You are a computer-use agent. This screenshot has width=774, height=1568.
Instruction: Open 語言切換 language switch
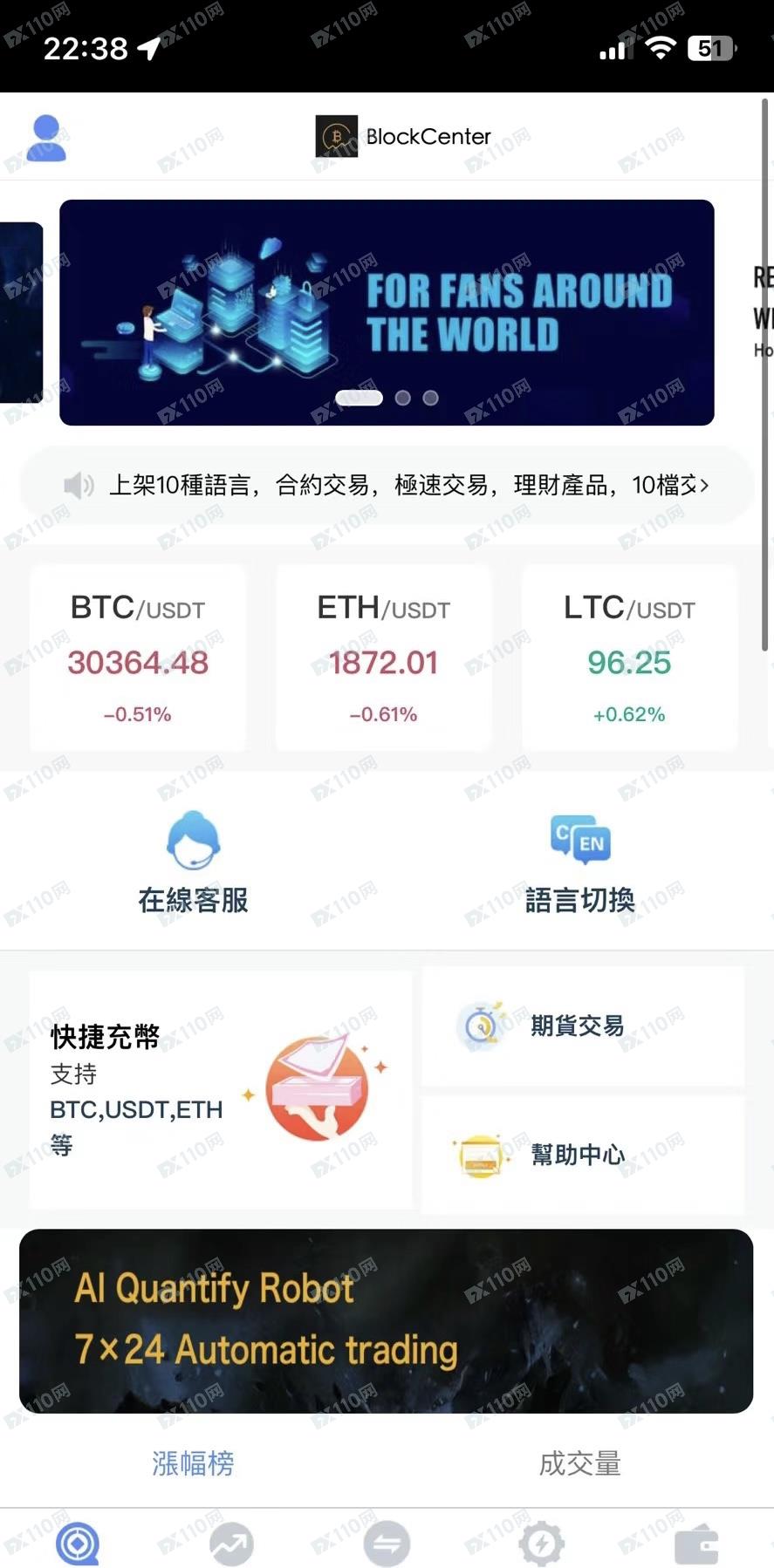pyautogui.click(x=580, y=863)
